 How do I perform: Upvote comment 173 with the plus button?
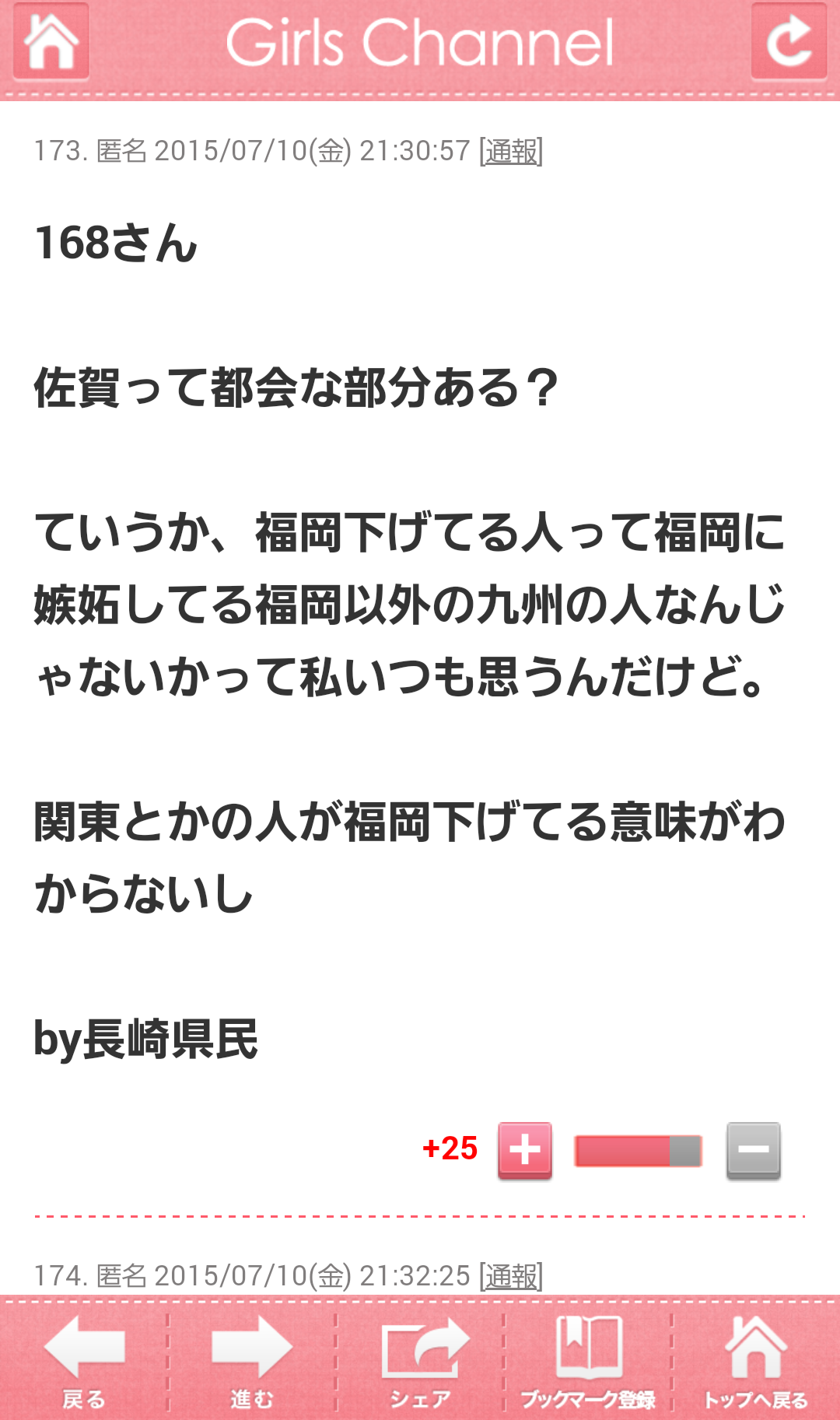tap(523, 1152)
